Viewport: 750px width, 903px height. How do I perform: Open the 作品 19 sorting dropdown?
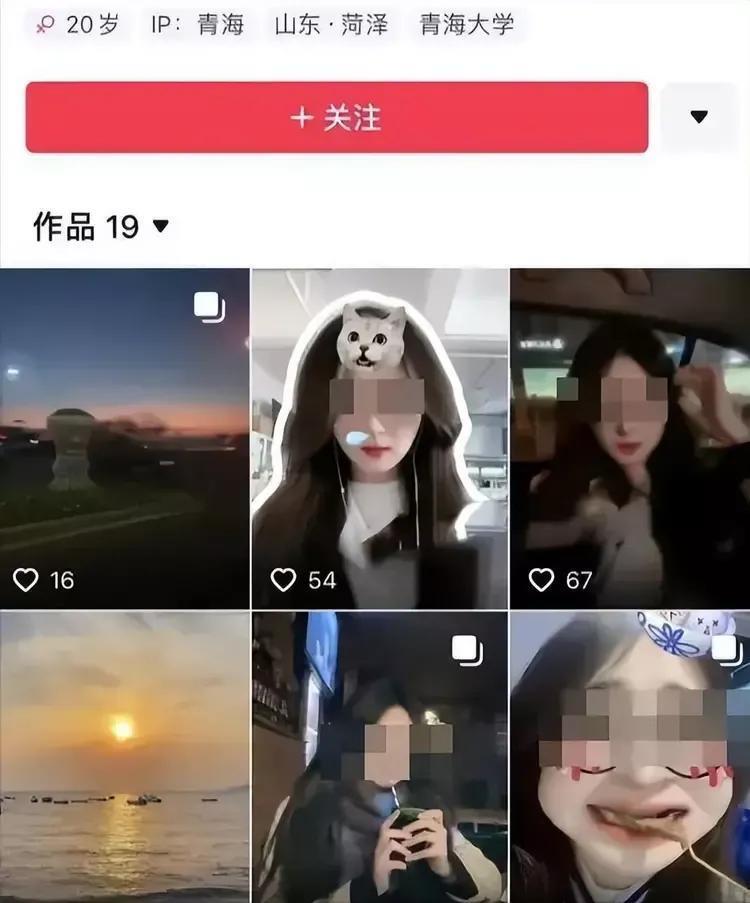(102, 227)
